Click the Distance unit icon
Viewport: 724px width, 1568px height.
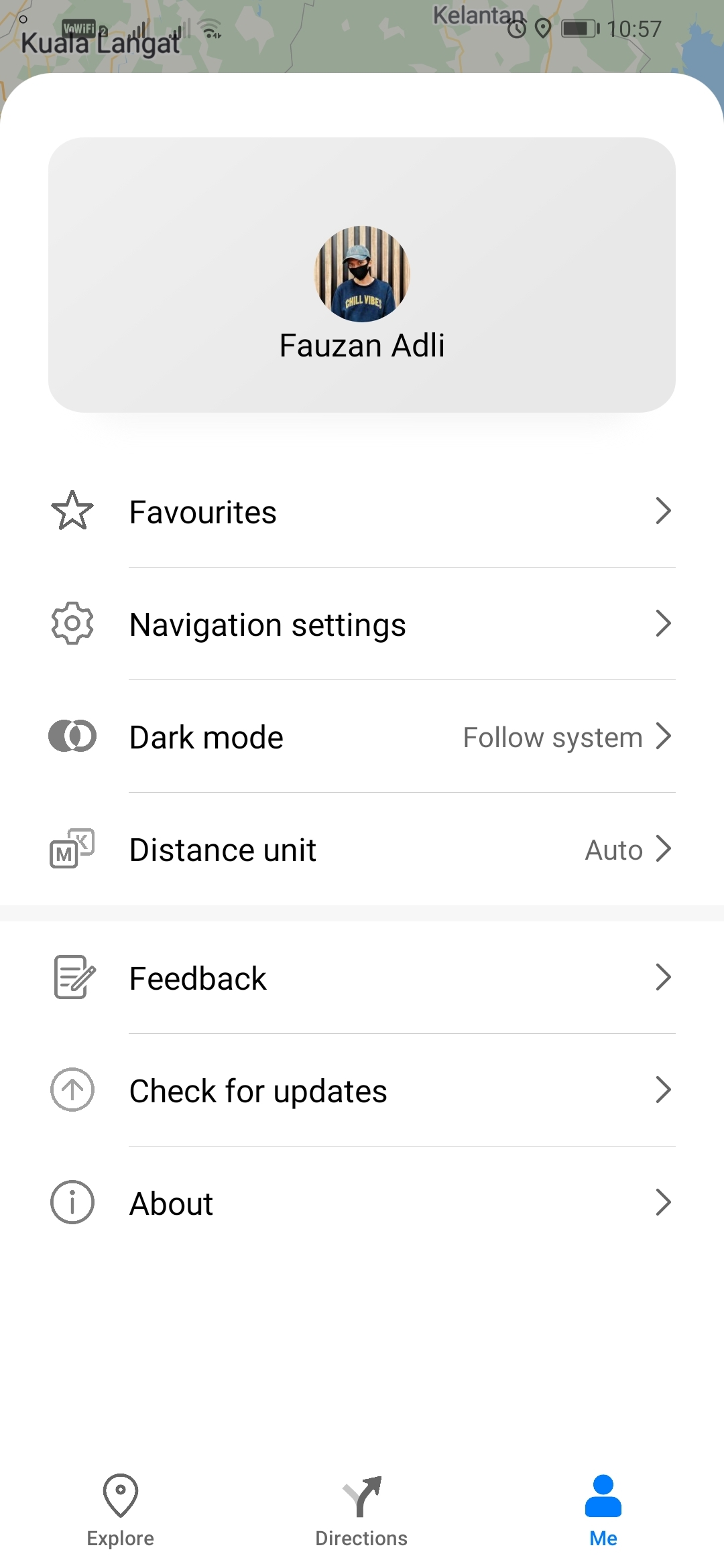coord(72,848)
